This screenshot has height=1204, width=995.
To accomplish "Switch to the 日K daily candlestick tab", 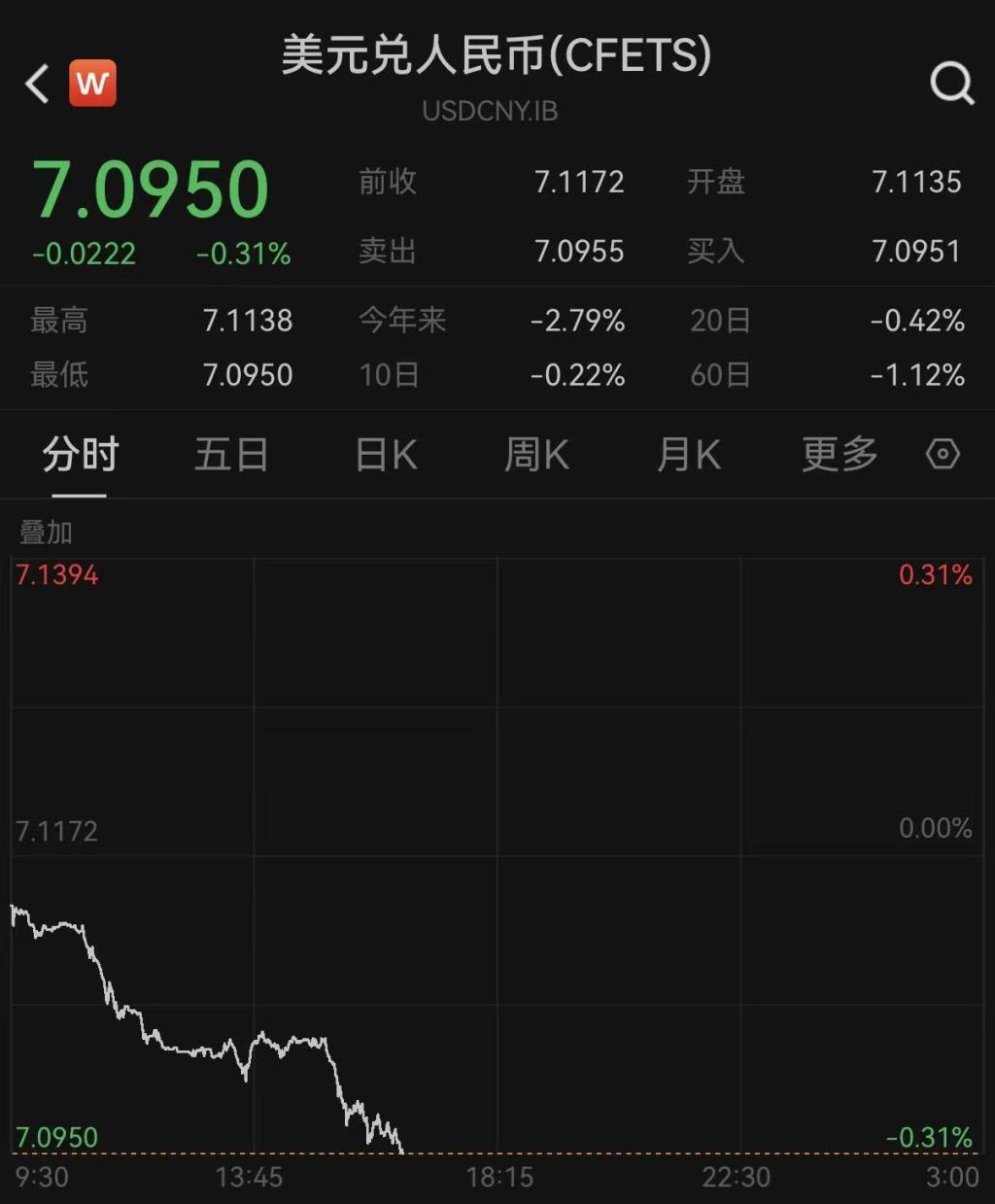I will coord(384,454).
